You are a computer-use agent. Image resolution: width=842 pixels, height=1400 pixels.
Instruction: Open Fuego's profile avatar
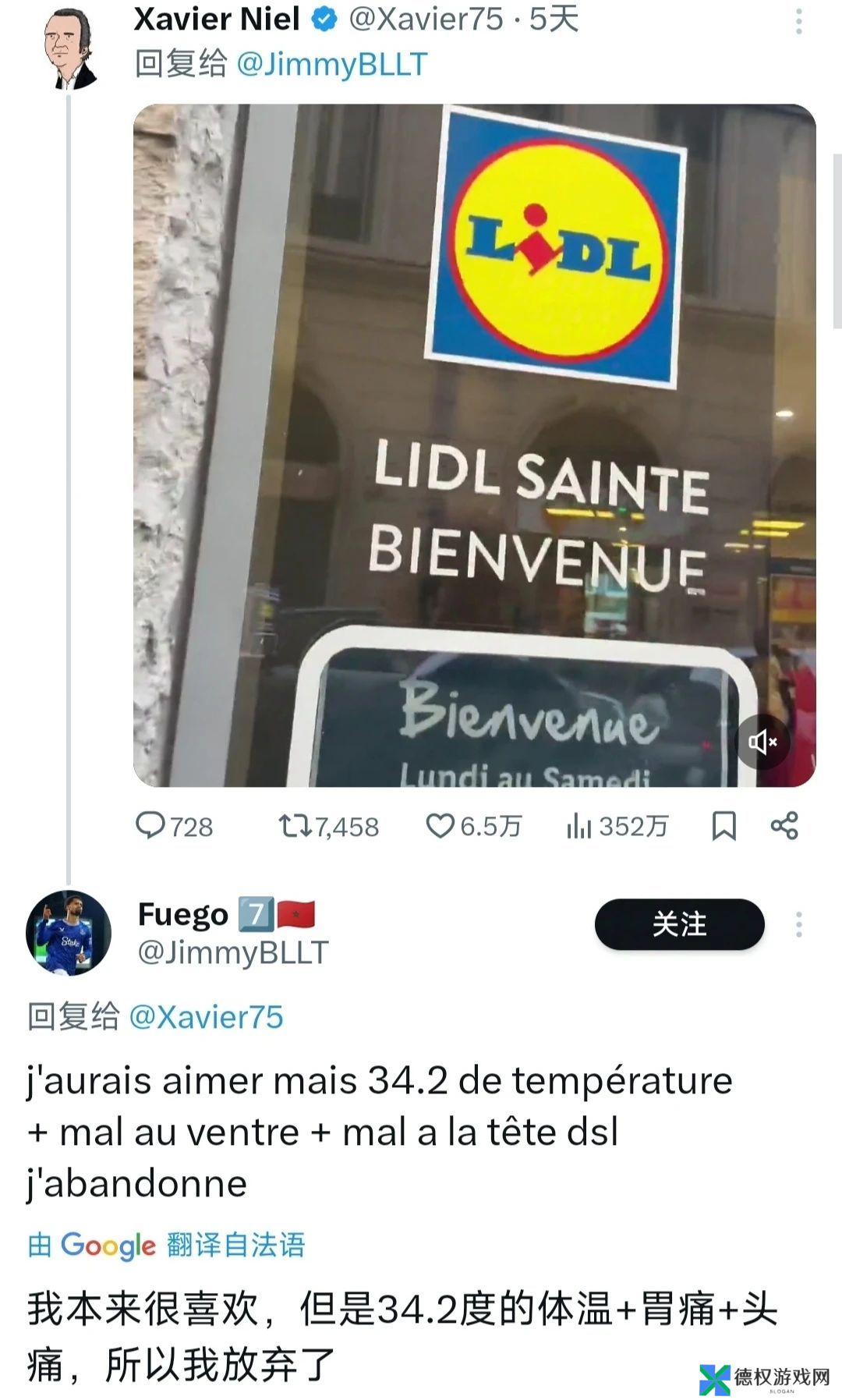tap(68, 932)
